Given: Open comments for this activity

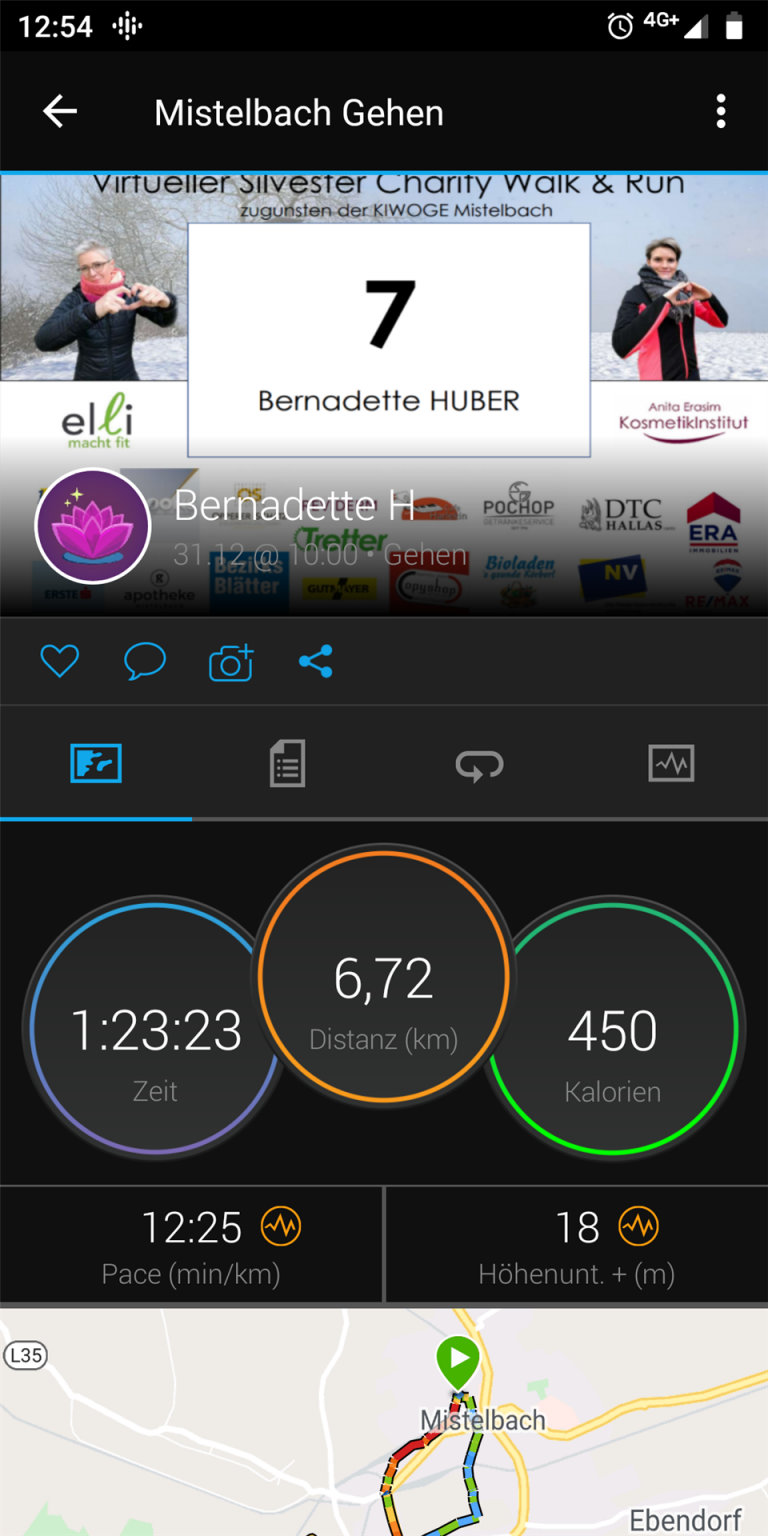Looking at the screenshot, I should tap(145, 662).
